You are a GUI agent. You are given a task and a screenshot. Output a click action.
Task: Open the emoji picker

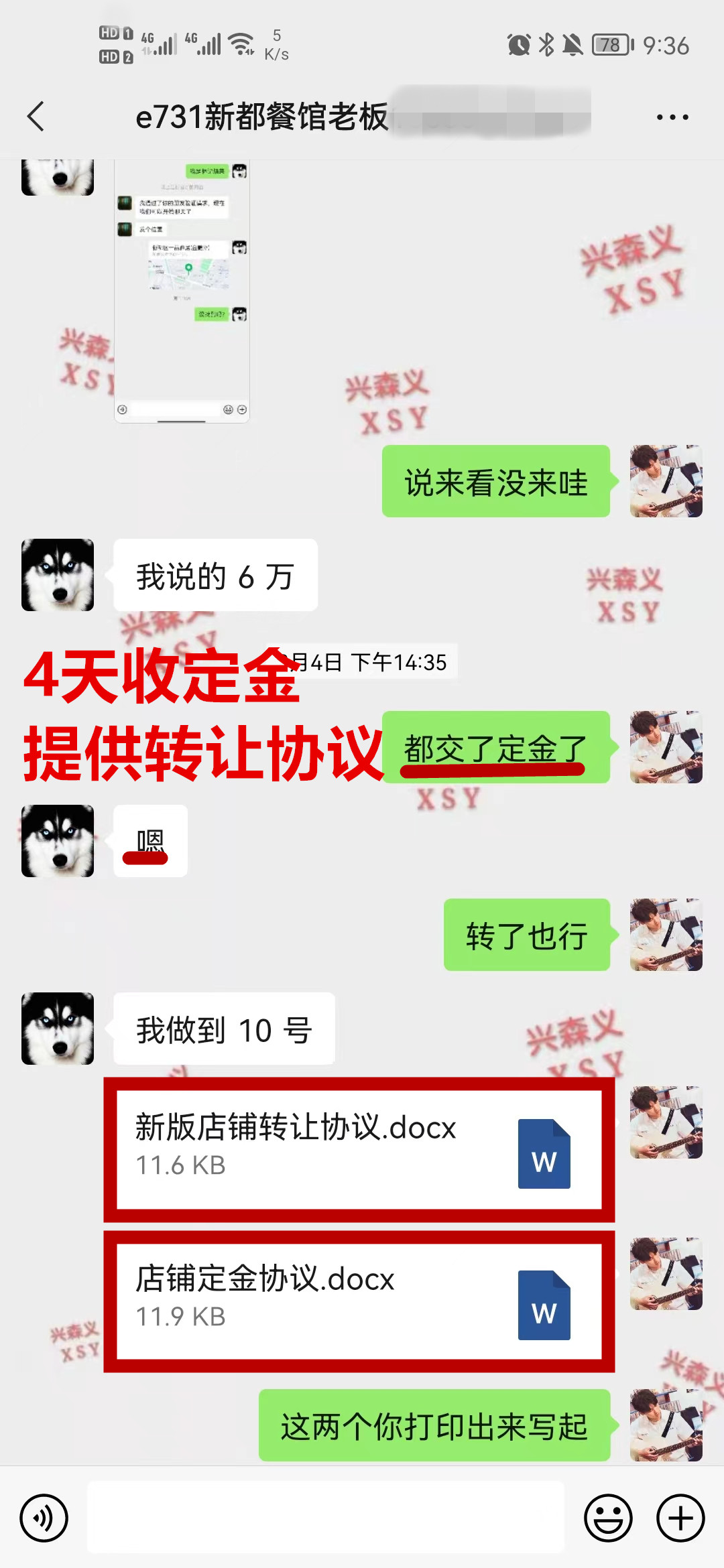608,1518
